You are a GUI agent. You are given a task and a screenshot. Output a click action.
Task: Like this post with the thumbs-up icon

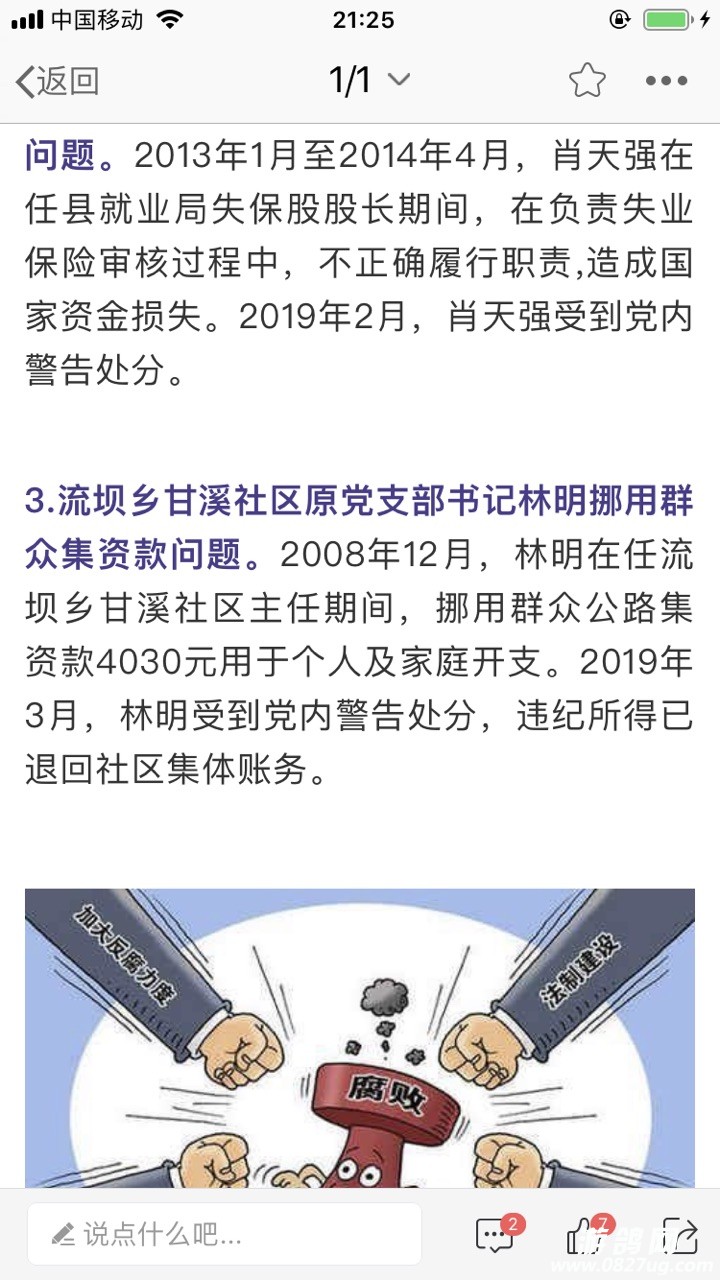pyautogui.click(x=586, y=1236)
